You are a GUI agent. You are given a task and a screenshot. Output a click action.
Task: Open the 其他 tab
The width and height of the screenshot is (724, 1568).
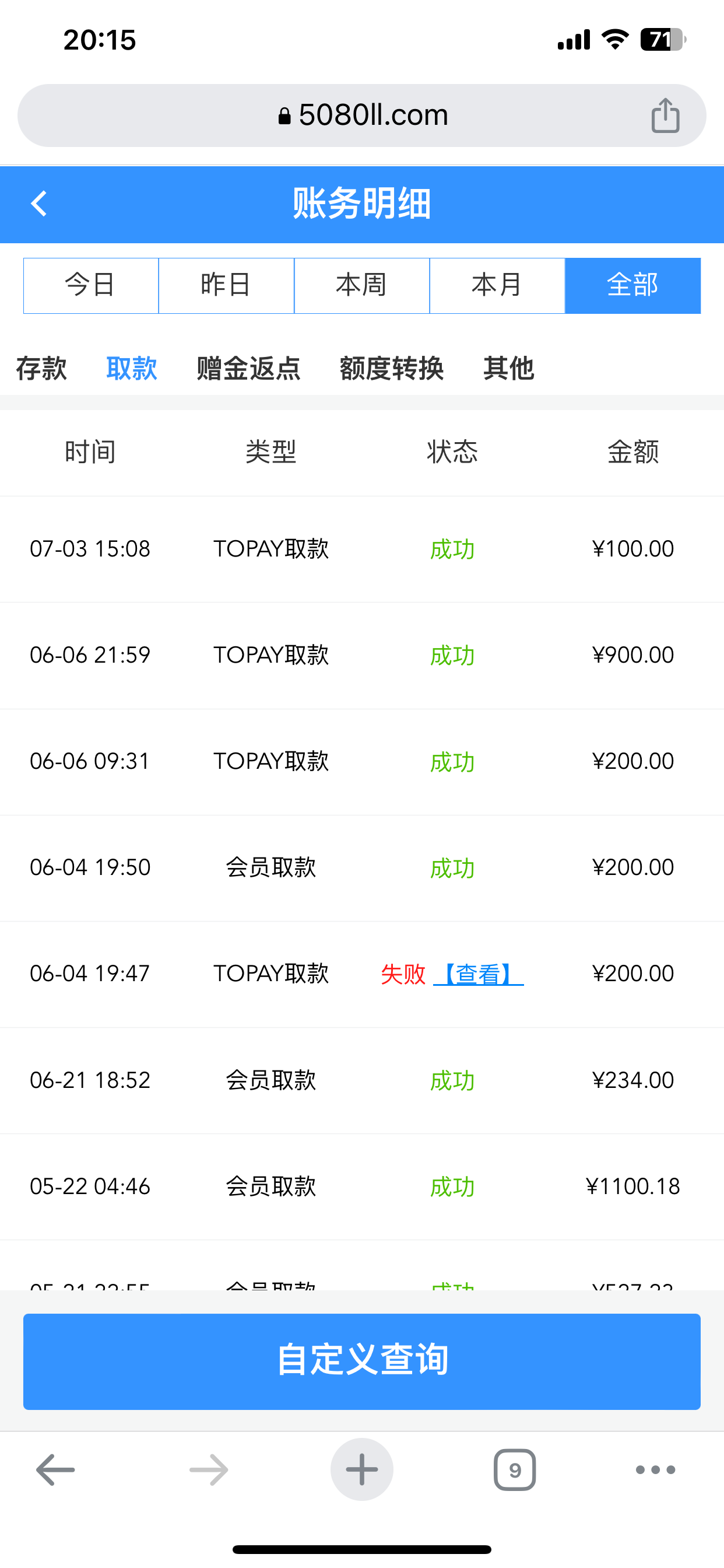click(x=509, y=369)
